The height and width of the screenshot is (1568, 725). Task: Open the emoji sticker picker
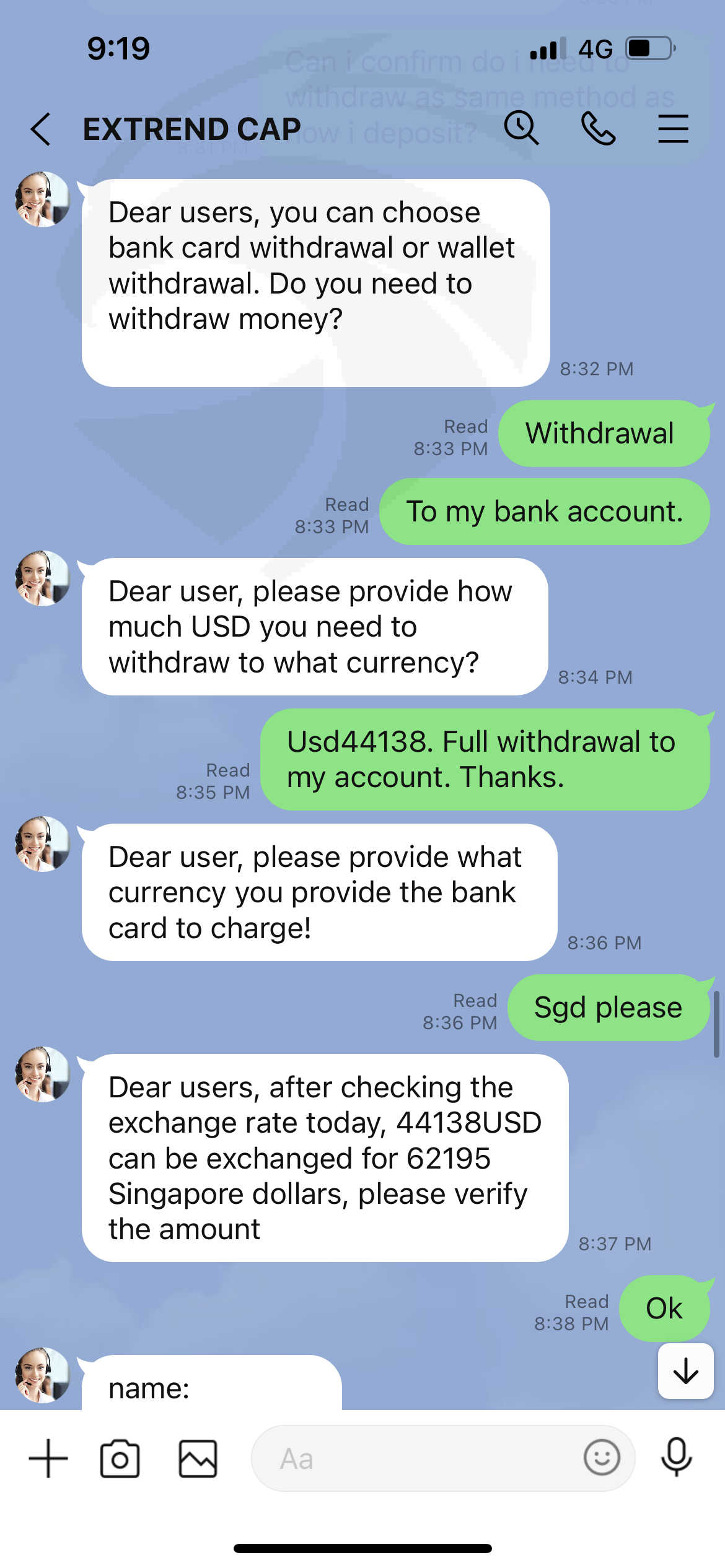(x=602, y=1457)
